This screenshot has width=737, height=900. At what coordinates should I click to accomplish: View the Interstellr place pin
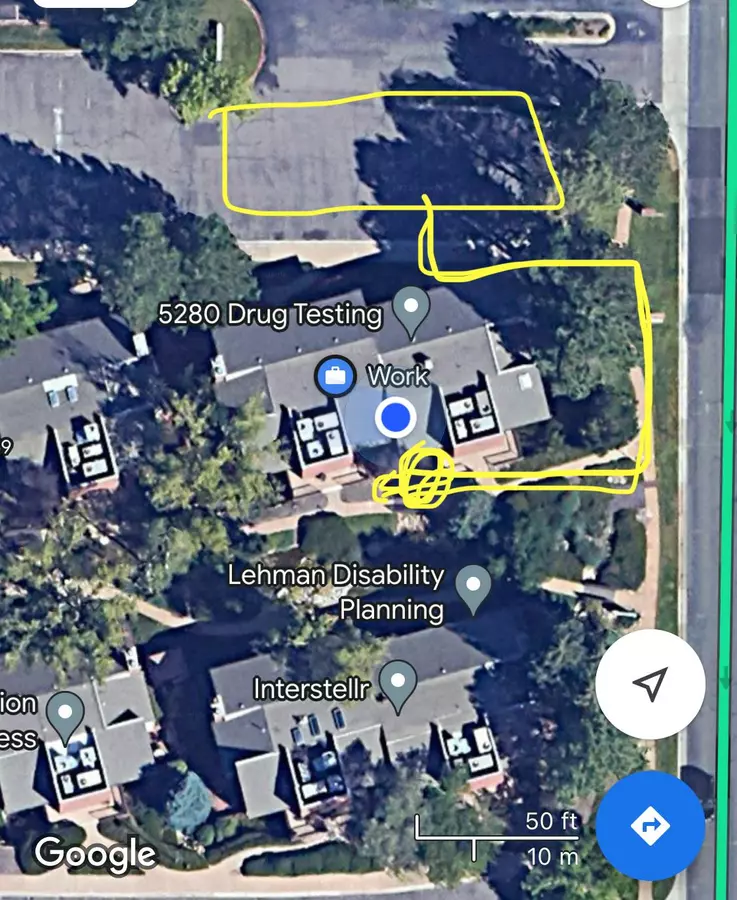[x=400, y=686]
